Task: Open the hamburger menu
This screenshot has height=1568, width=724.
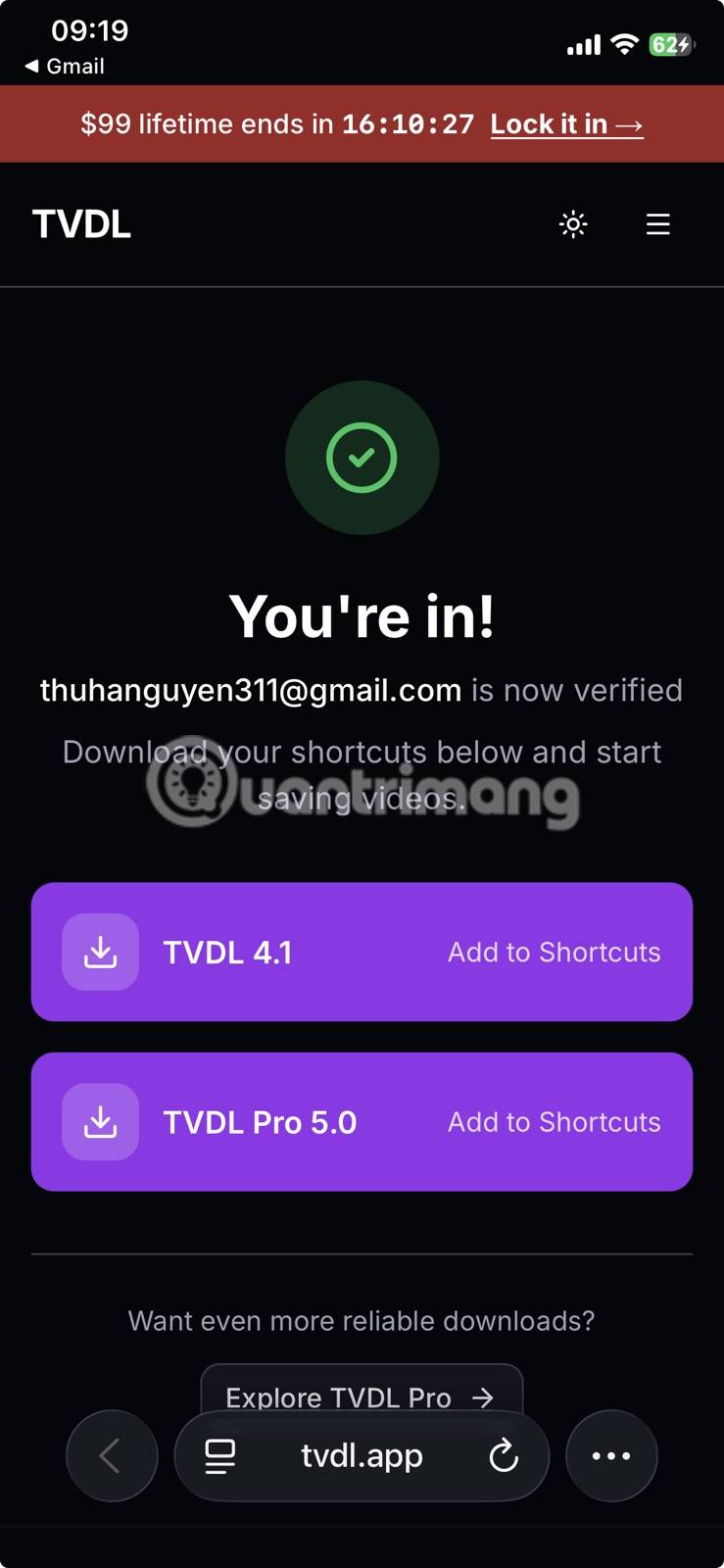Action: pos(658,224)
